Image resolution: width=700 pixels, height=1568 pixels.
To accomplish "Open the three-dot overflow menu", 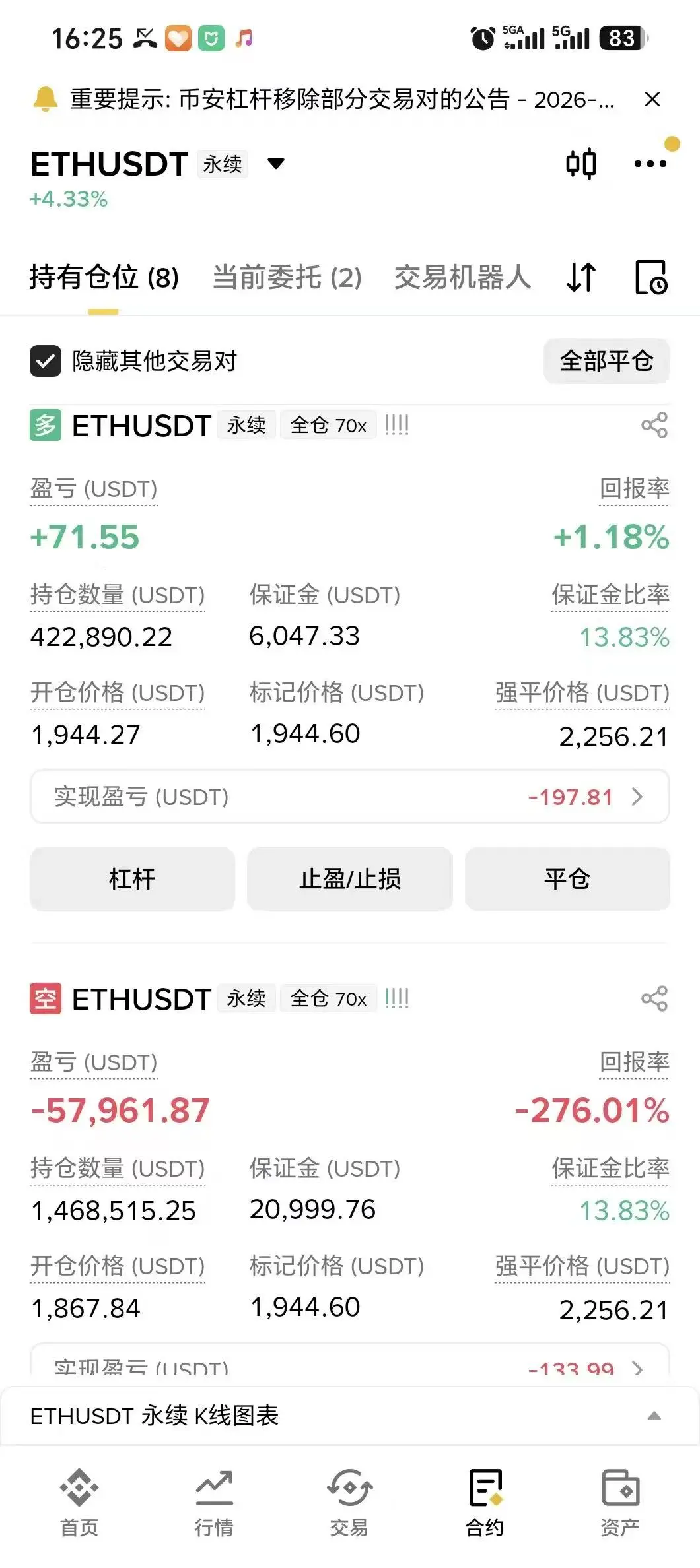I will coord(650,164).
